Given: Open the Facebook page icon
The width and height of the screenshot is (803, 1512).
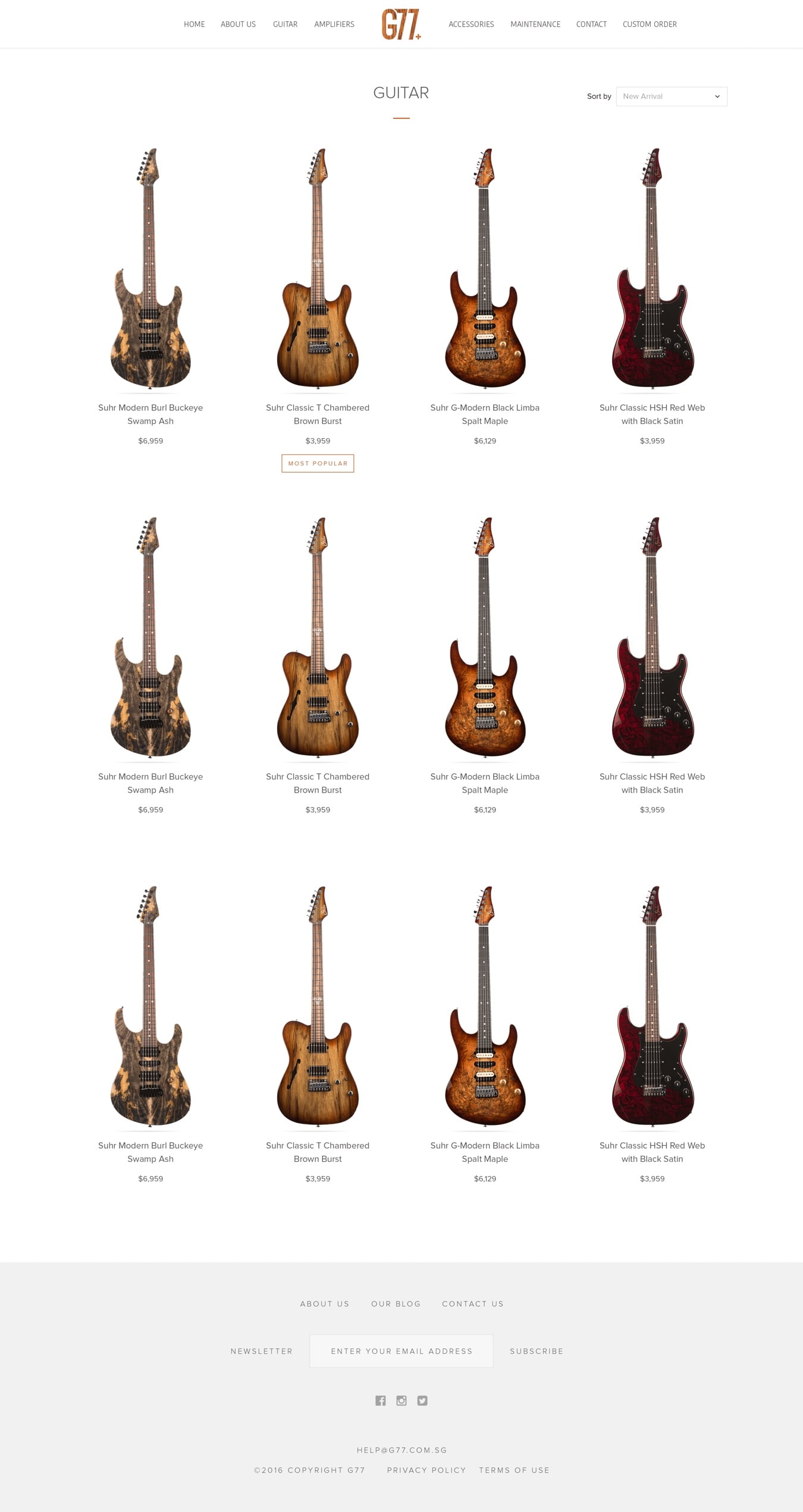Looking at the screenshot, I should coord(381,1400).
